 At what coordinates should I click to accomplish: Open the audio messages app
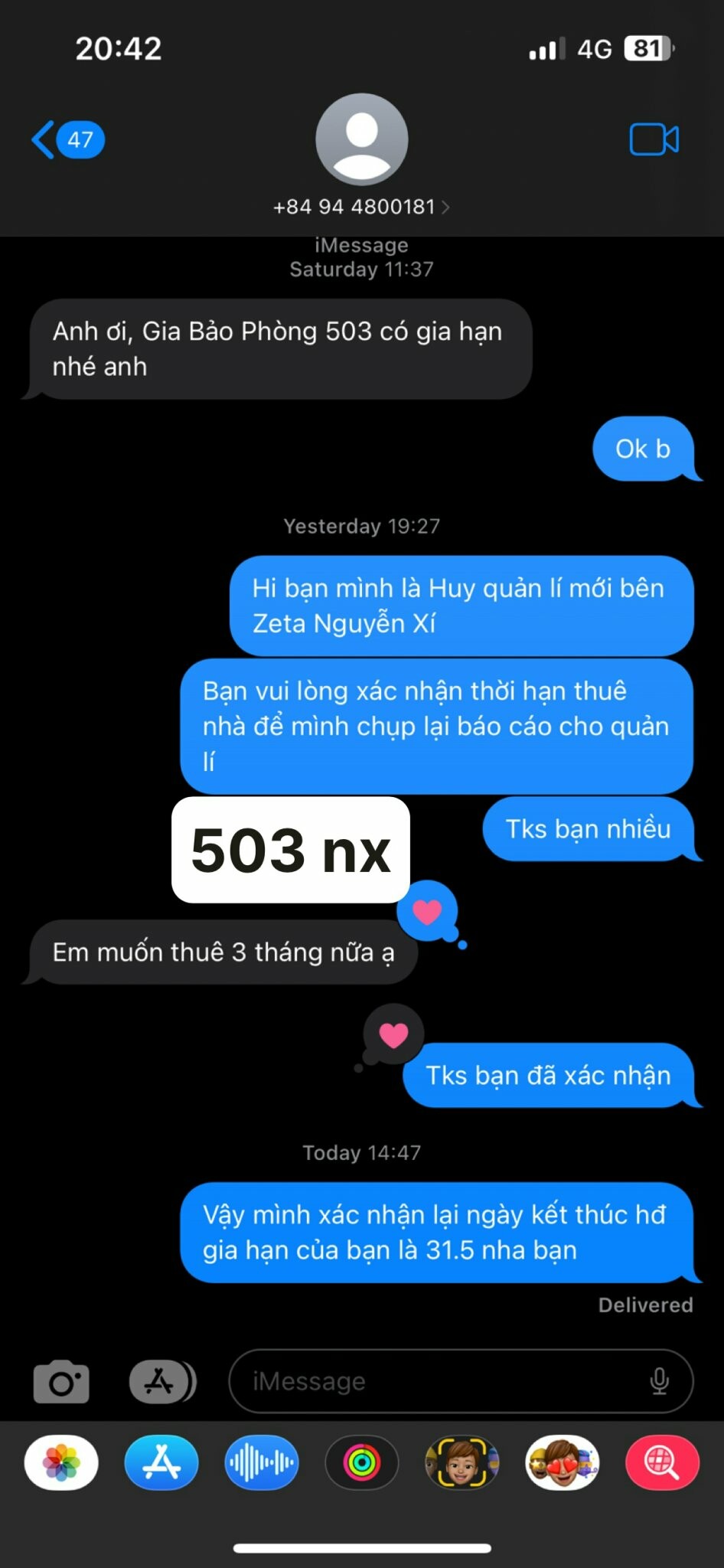pyautogui.click(x=262, y=1462)
